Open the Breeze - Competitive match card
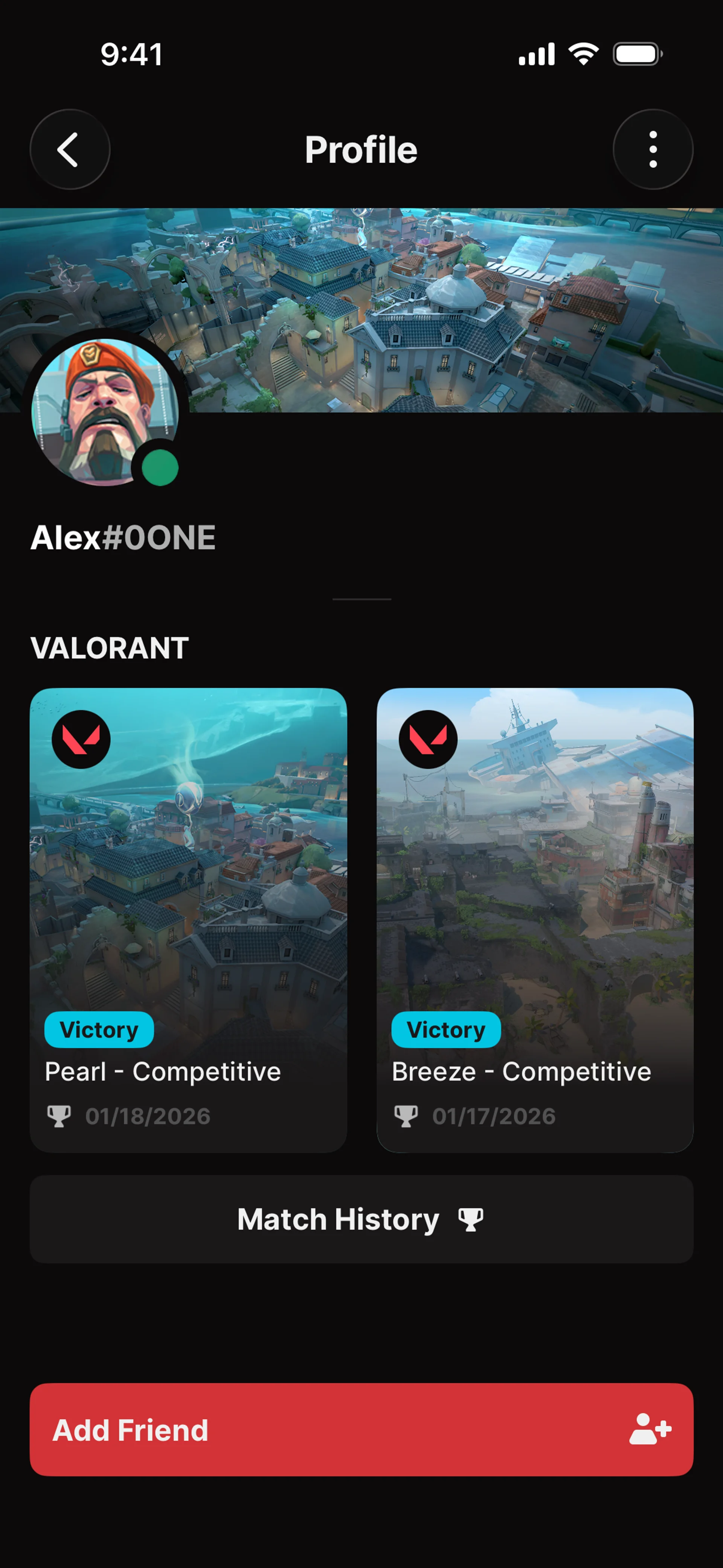The image size is (723, 1568). point(534,919)
